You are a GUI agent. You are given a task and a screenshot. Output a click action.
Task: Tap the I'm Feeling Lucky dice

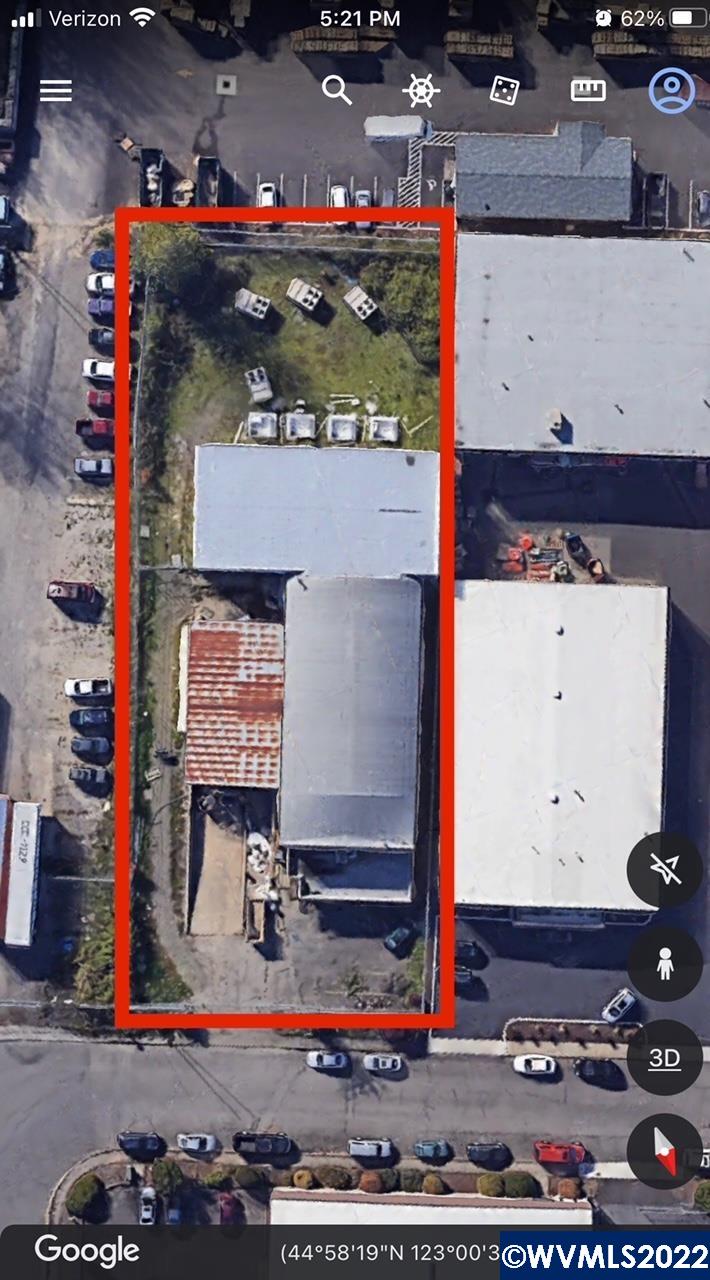click(x=505, y=91)
